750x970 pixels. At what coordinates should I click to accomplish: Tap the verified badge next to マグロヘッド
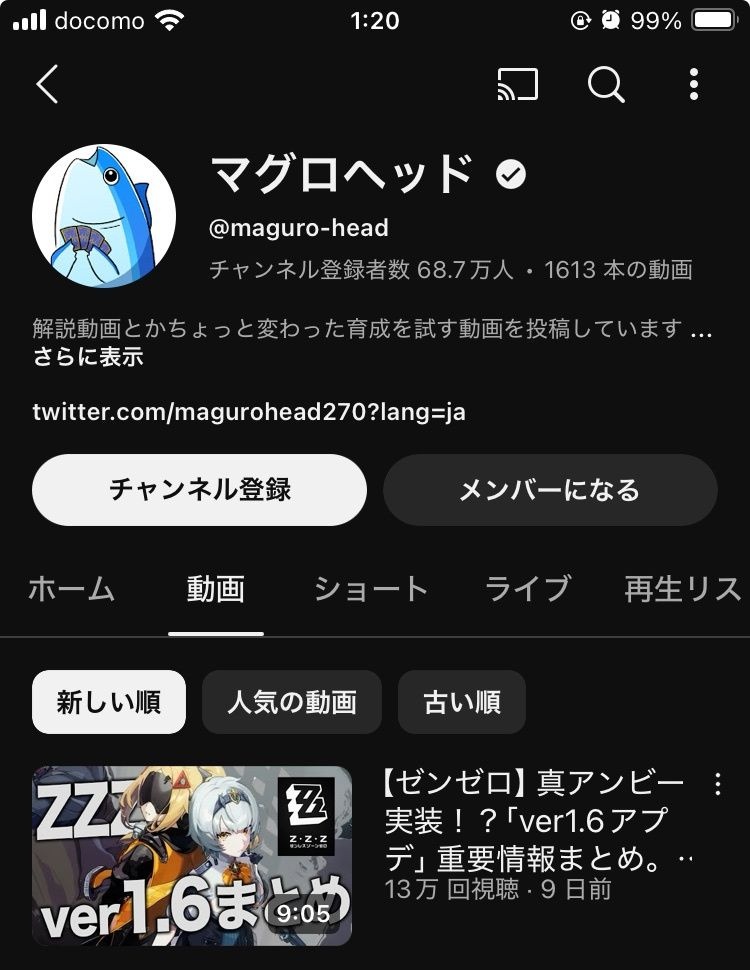tap(512, 174)
